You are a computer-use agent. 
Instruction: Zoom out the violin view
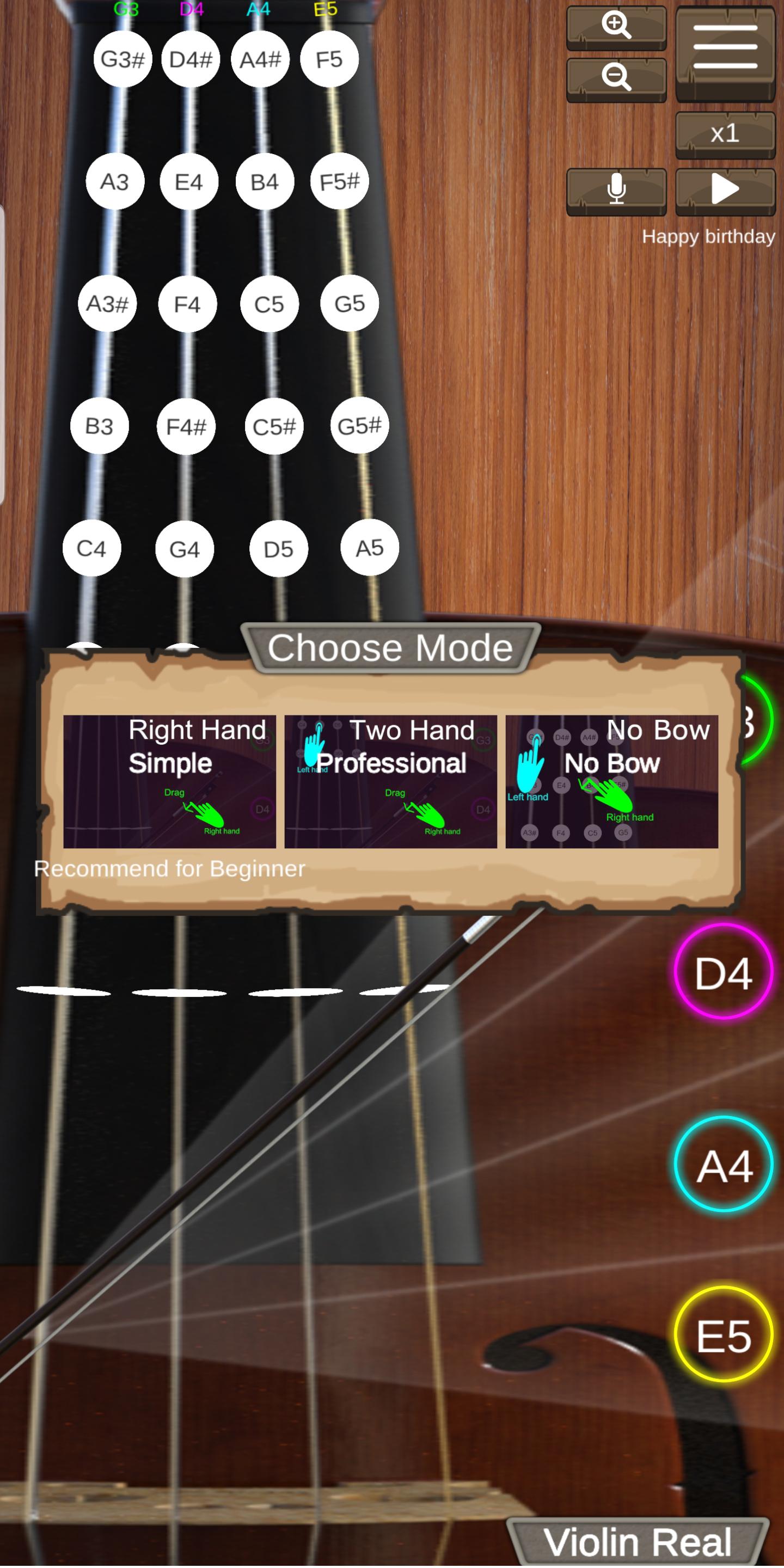tap(616, 79)
